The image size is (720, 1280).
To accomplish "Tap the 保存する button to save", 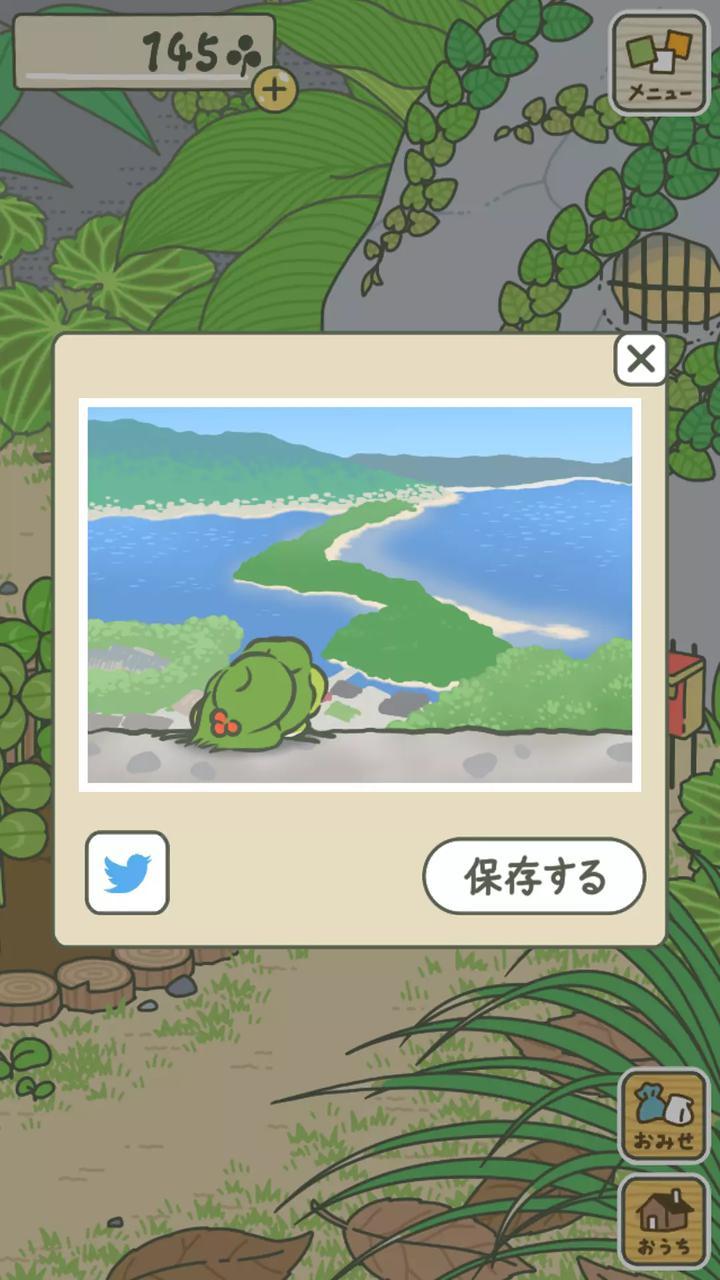I will pos(534,876).
